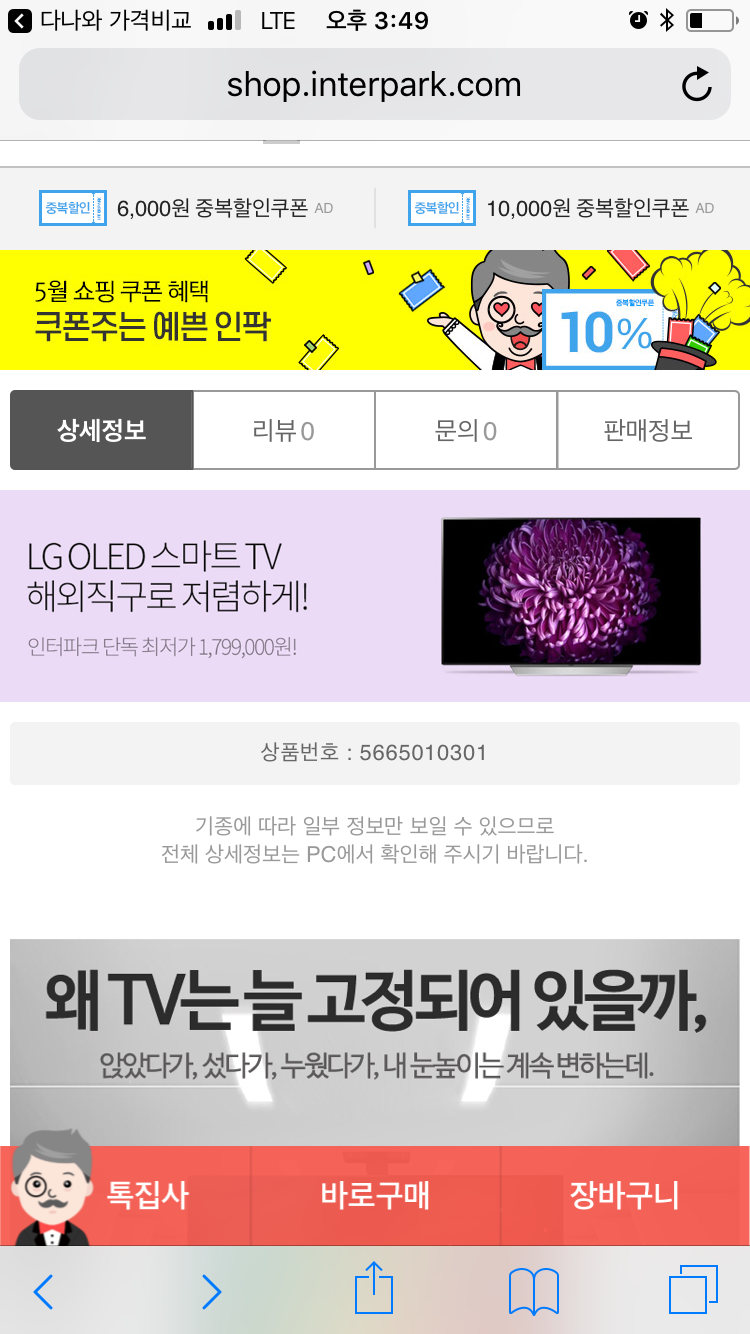Viewport: 750px width, 1334px height.
Task: Open the 10,000원 중복할인쿠폰 offer
Action: 561,208
